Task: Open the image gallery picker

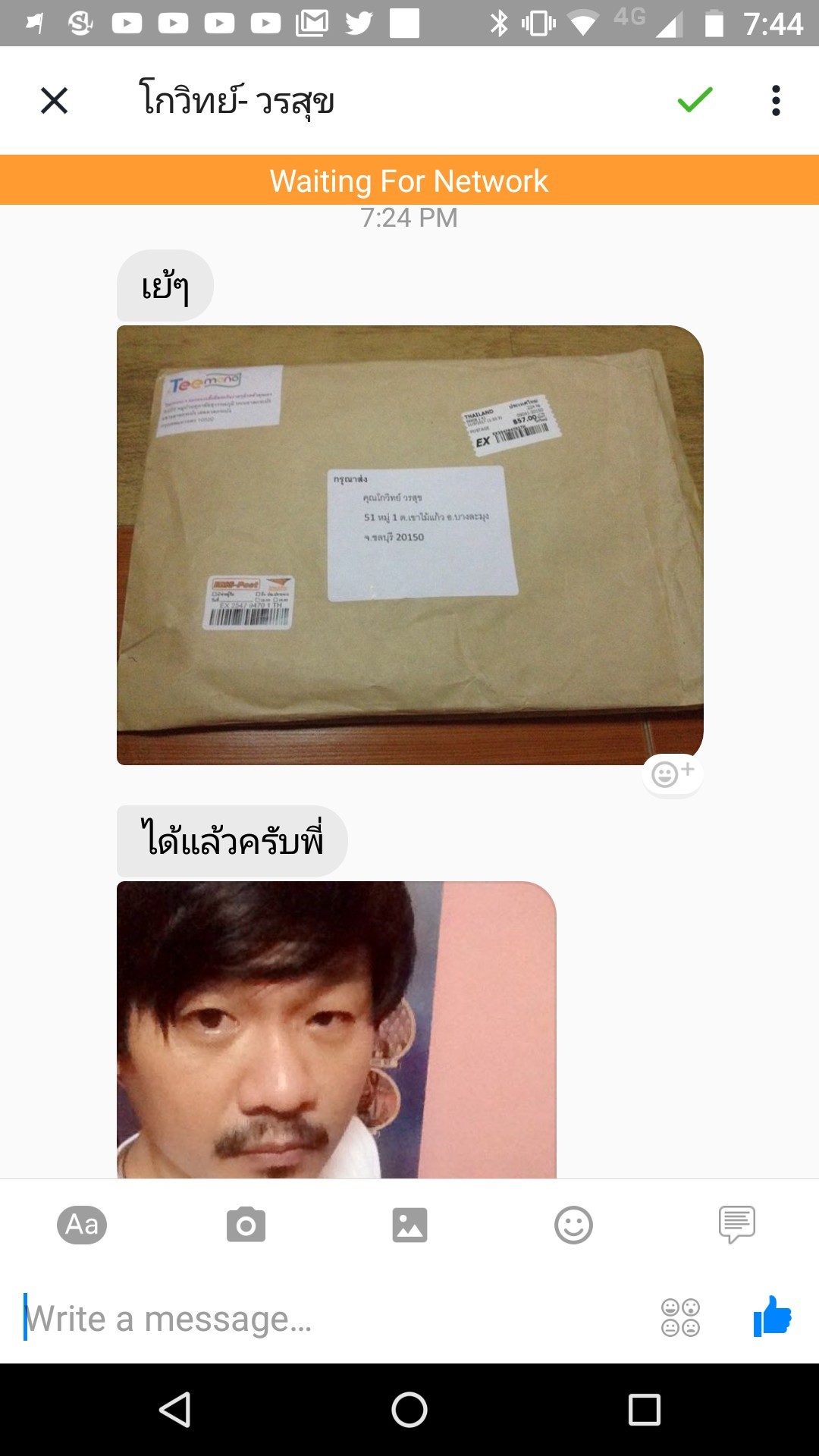Action: click(x=409, y=1225)
